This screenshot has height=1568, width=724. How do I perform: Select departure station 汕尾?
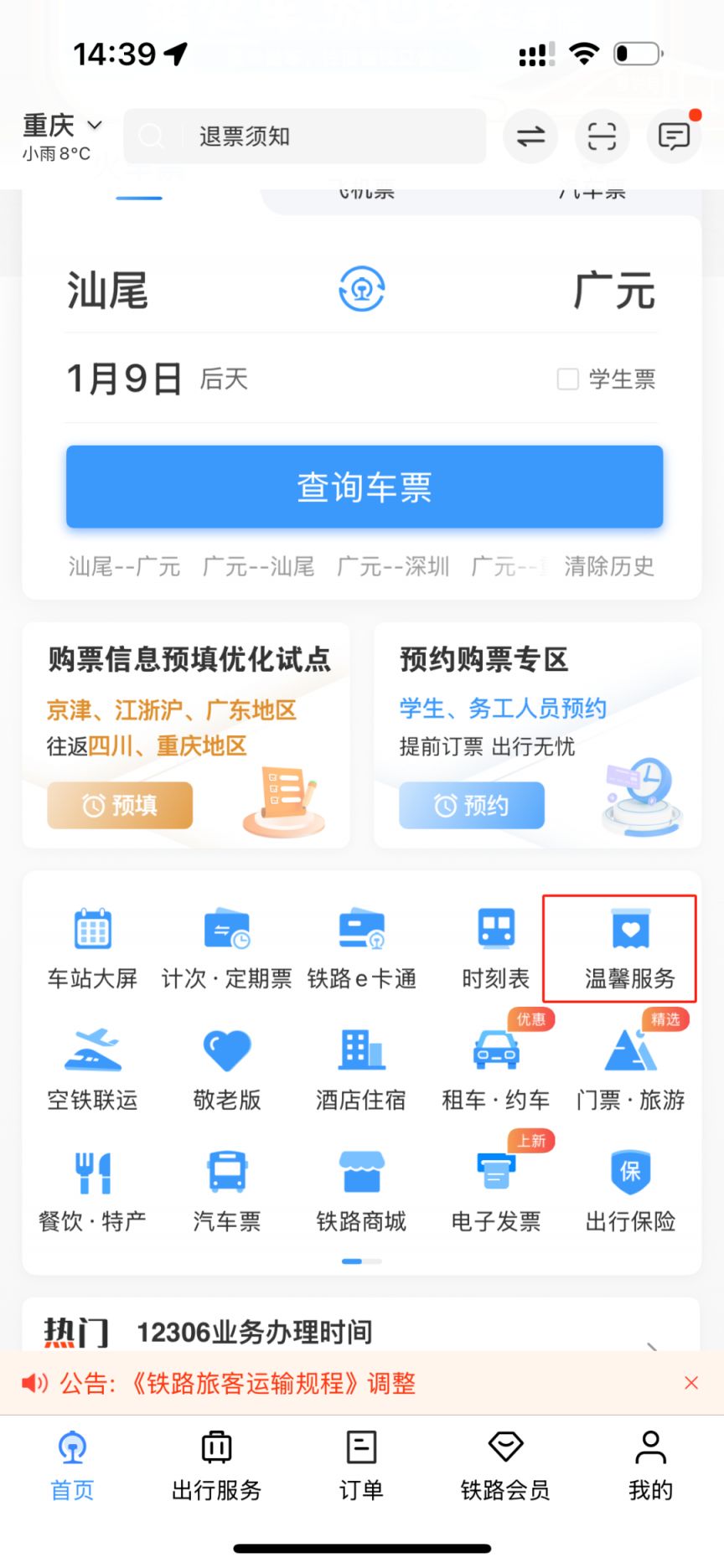[x=108, y=291]
